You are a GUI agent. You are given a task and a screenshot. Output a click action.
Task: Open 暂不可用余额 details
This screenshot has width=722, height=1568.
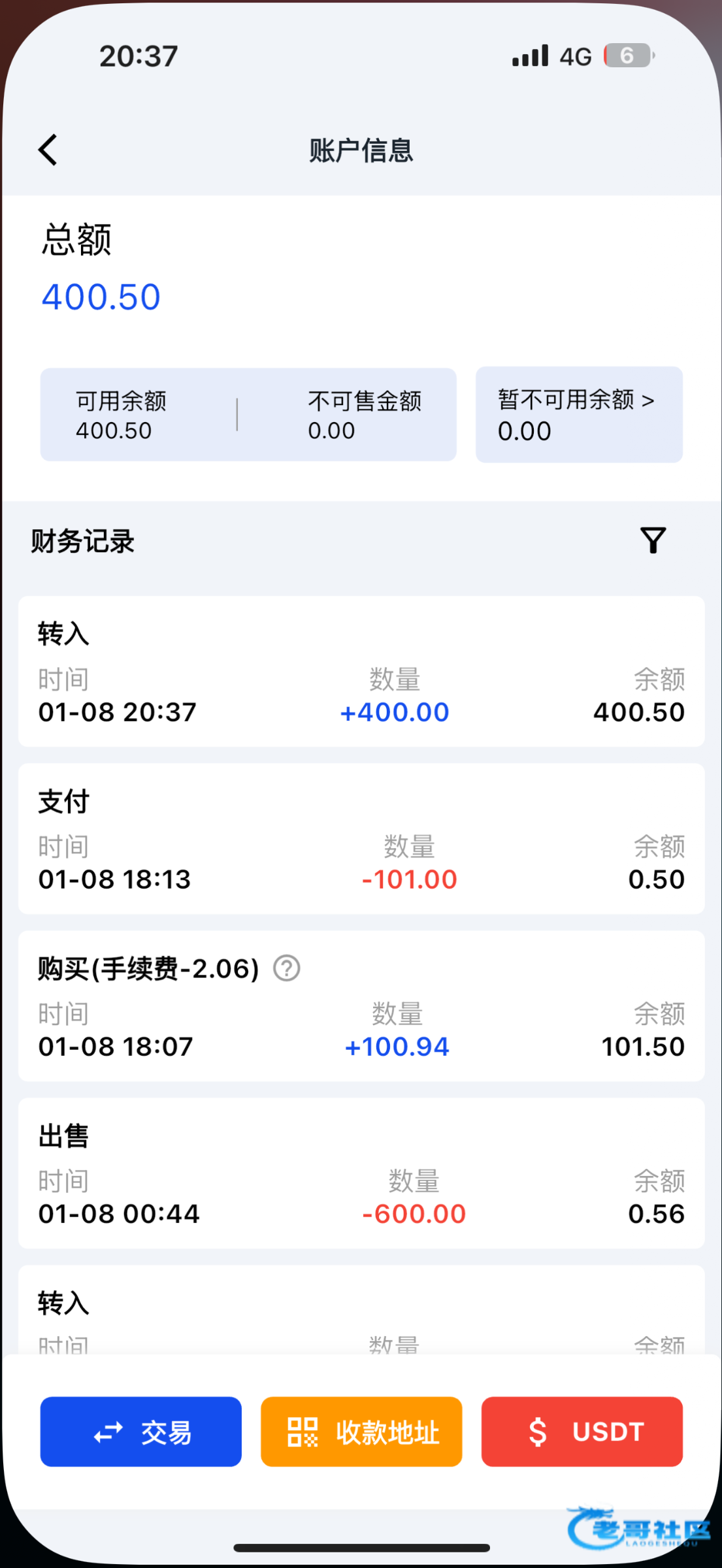(x=579, y=415)
